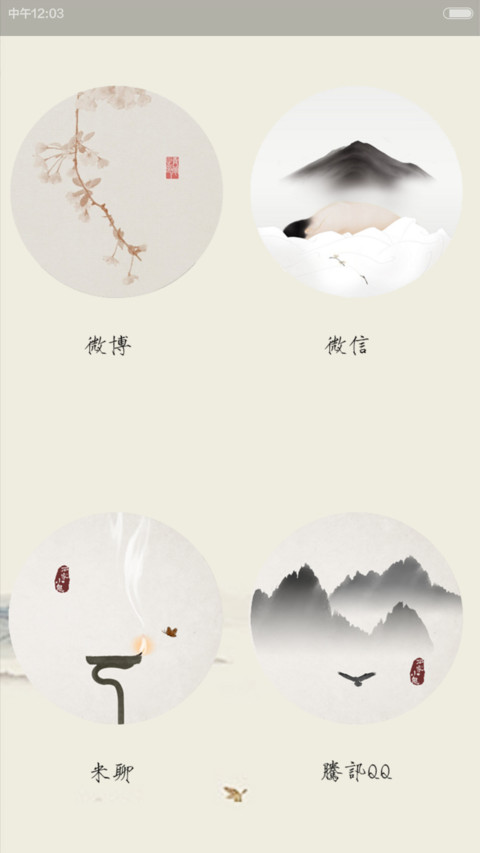This screenshot has height=853, width=480.
Task: Launch the 微信 app
Action: [x=356, y=191]
